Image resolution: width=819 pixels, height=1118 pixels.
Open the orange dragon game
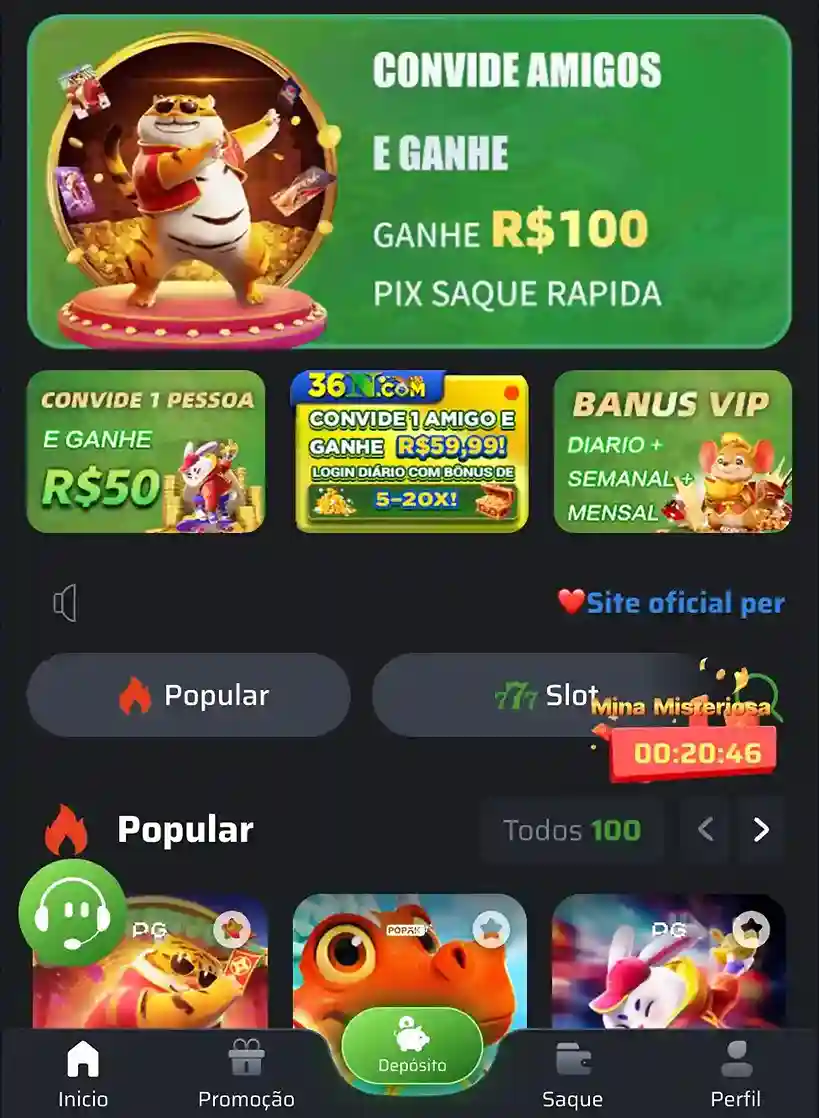[409, 965]
